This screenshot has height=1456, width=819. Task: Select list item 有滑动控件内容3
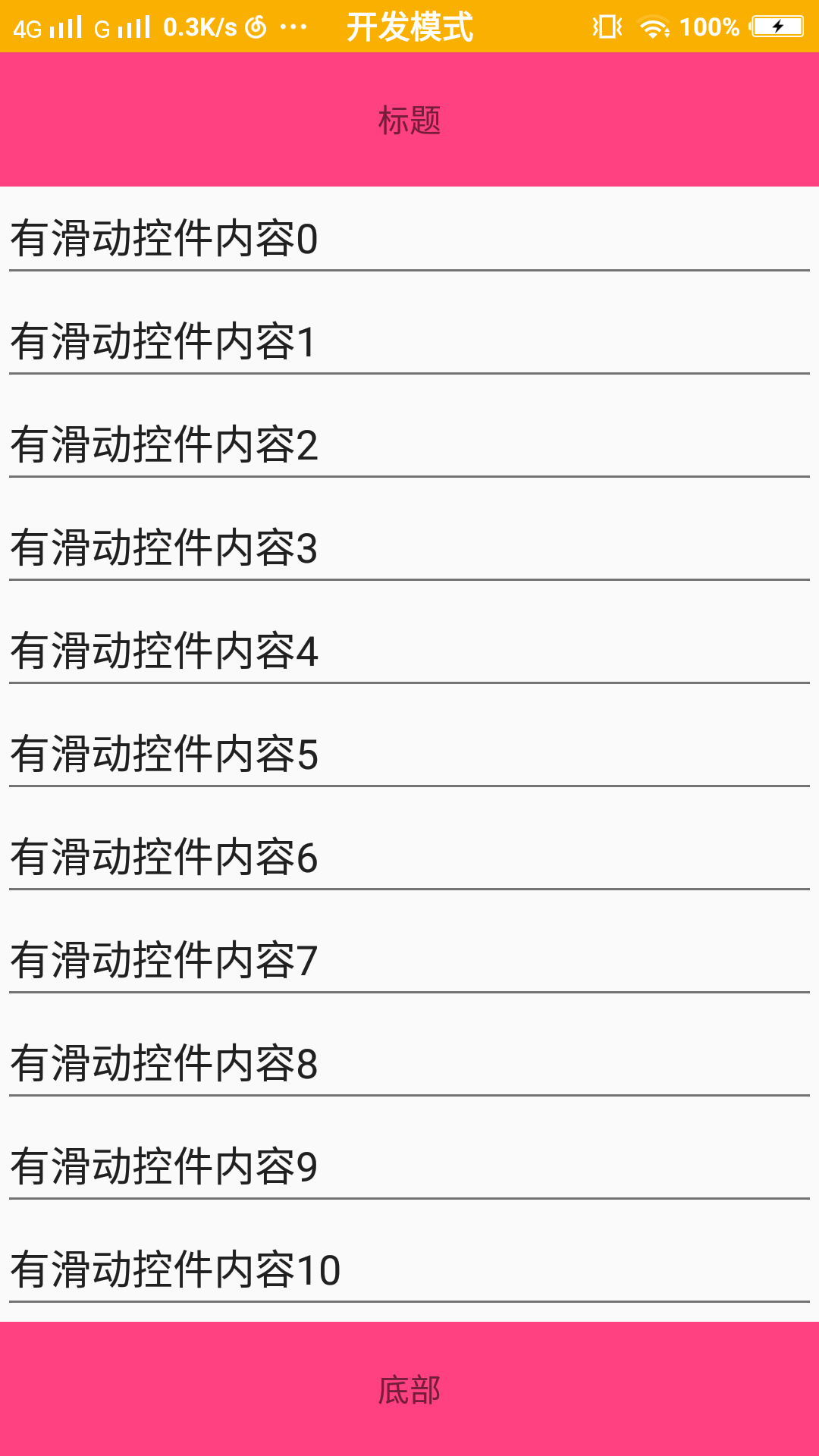(164, 548)
